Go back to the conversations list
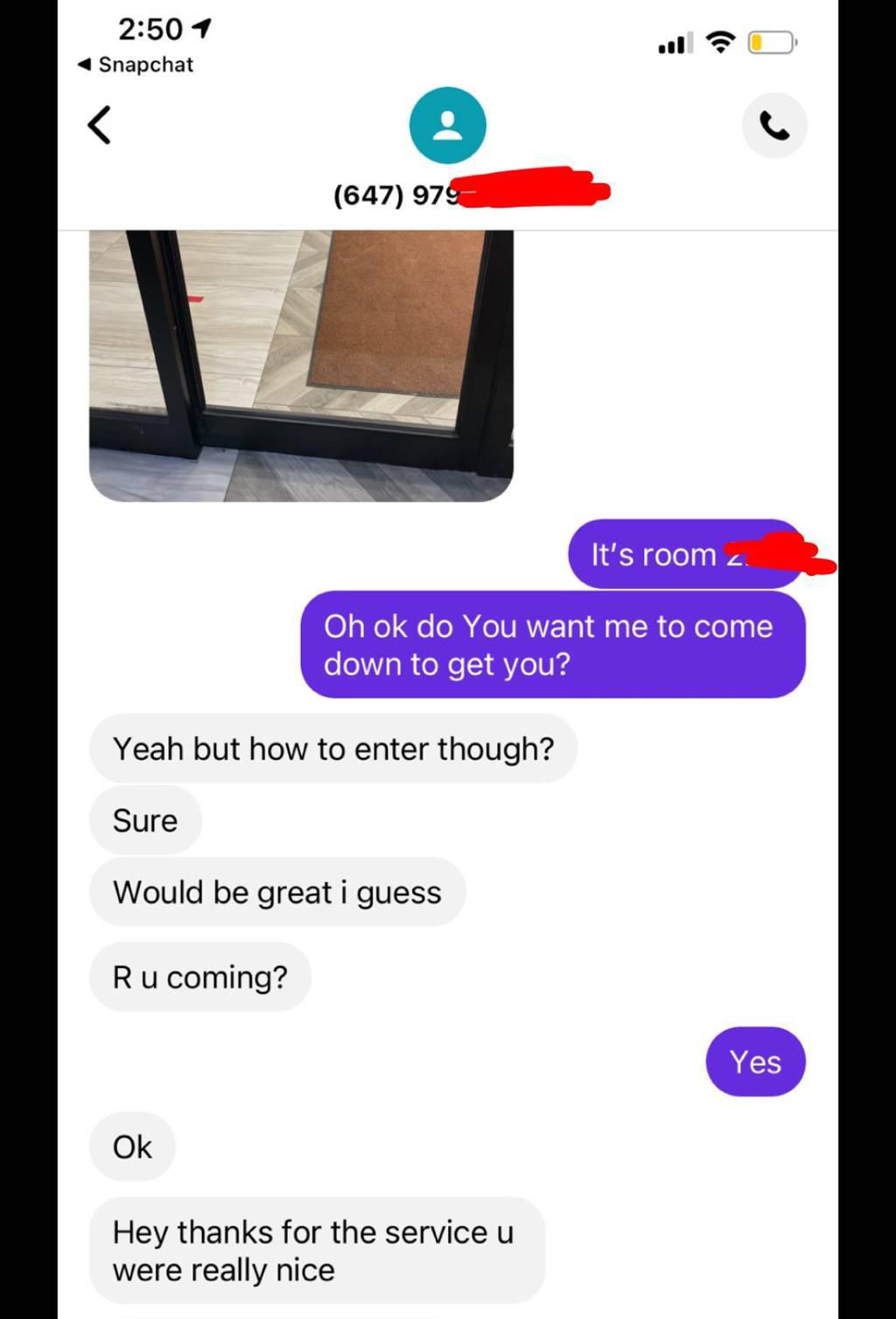 (100, 124)
